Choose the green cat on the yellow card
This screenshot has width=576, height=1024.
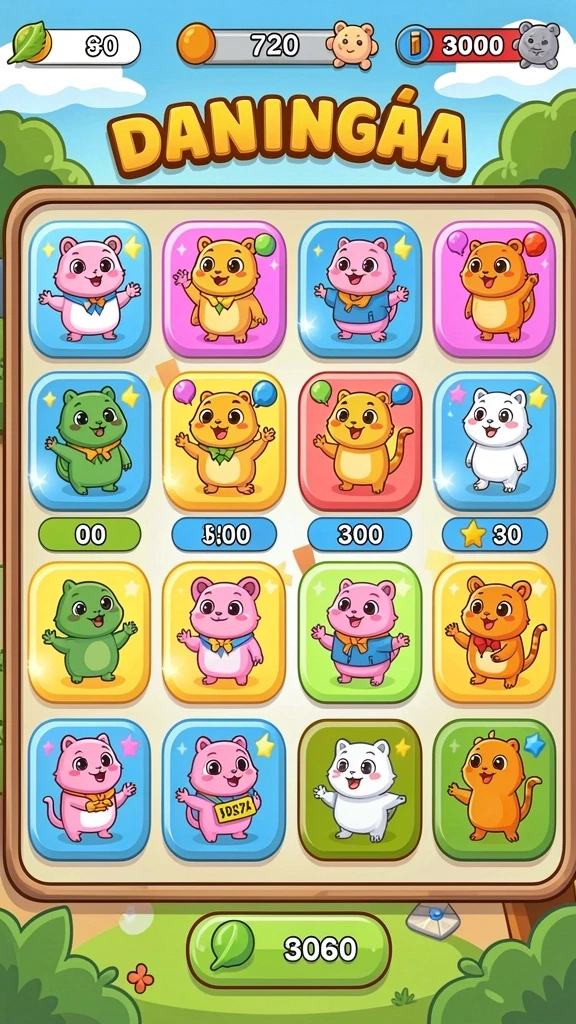(89, 632)
